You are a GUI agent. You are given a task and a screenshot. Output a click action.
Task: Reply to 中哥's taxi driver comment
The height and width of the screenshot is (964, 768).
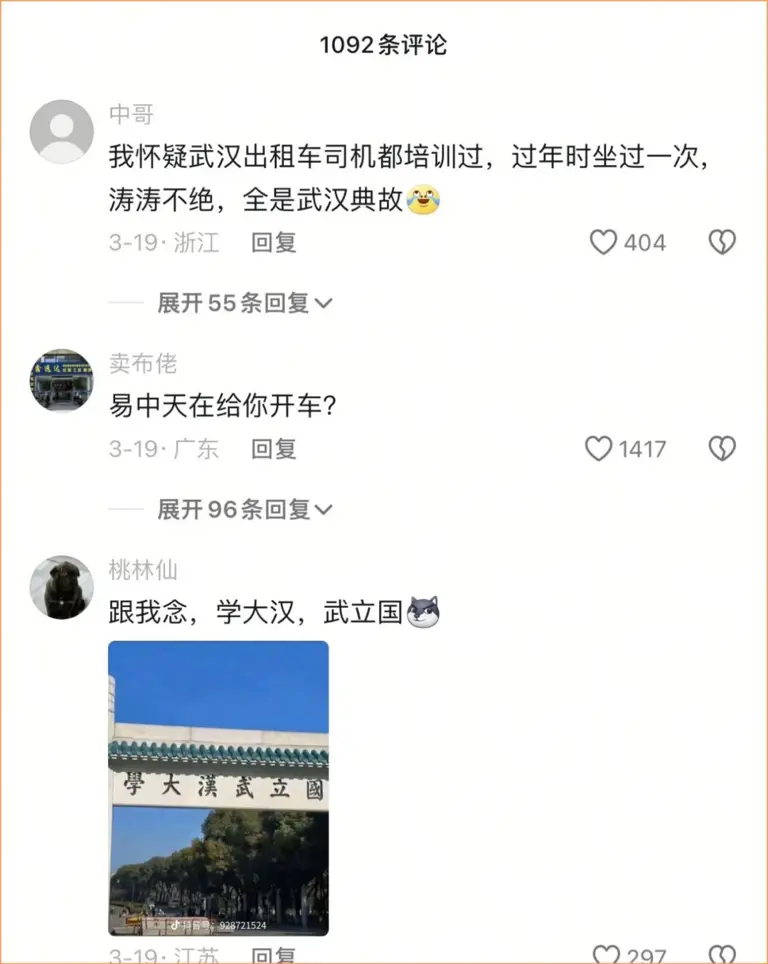274,242
